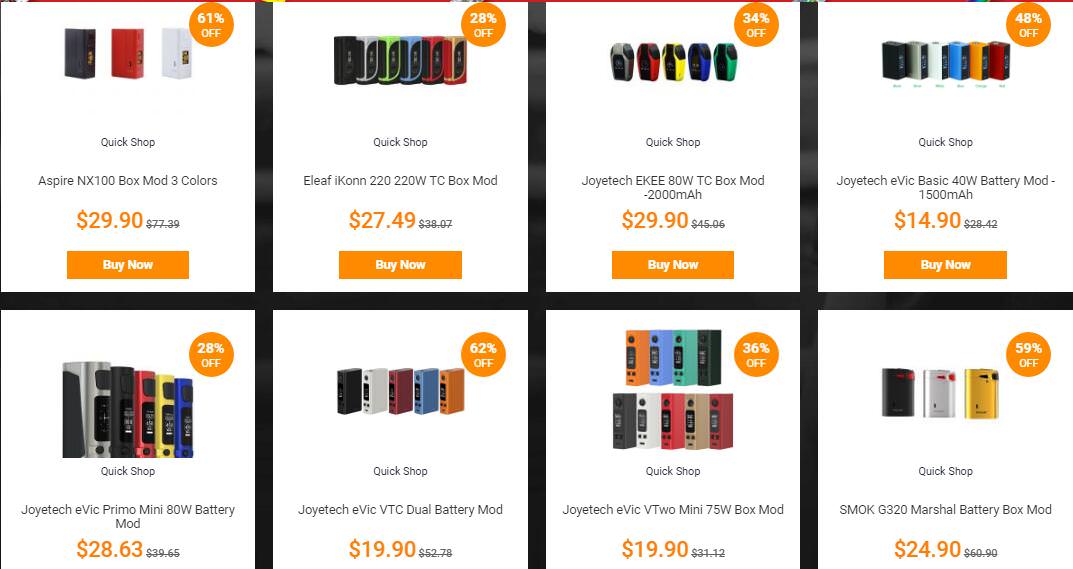Quick Shop the Joyetech EKEE 80W
Image resolution: width=1073 pixels, height=569 pixels.
[x=673, y=142]
